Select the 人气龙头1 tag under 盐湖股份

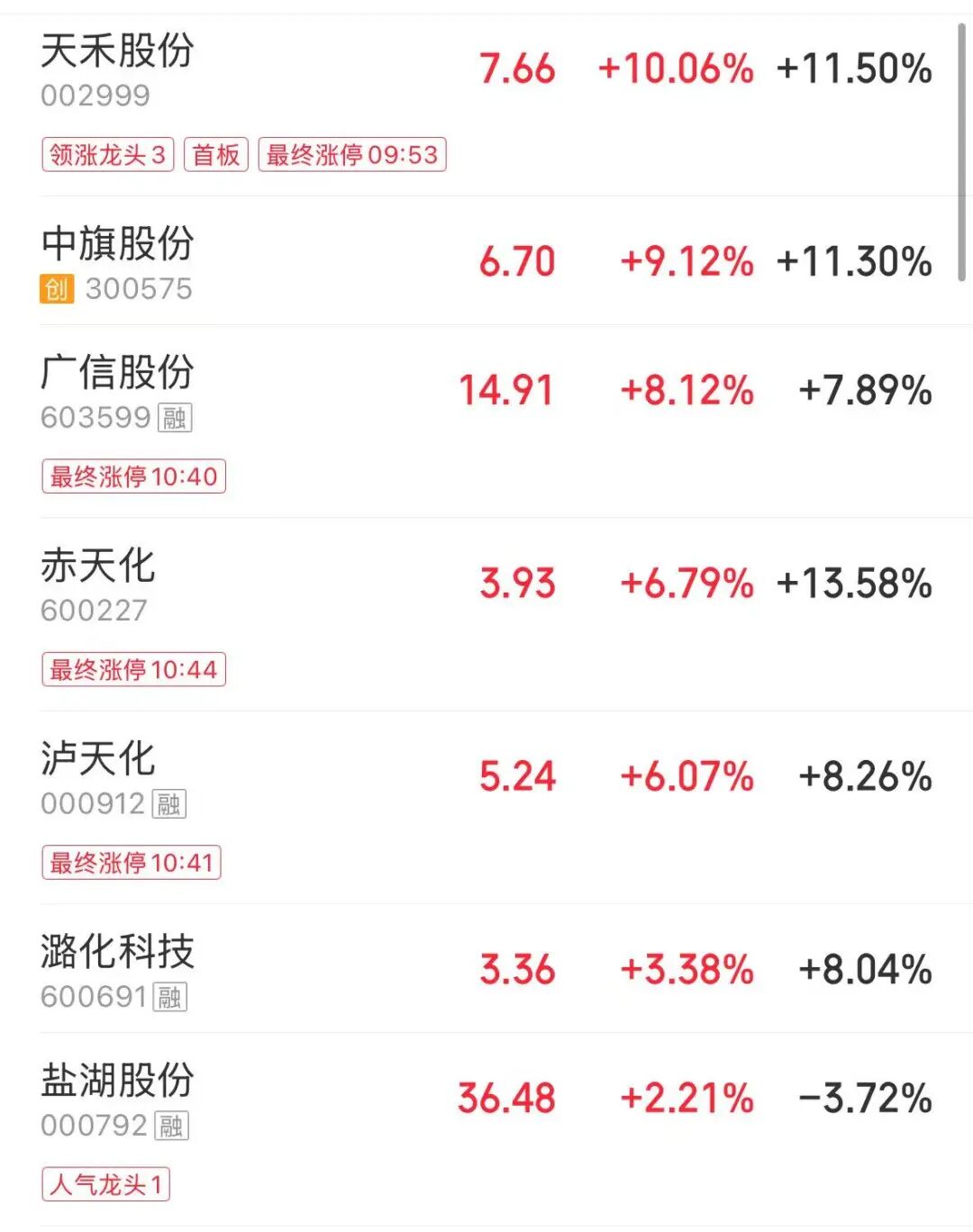(105, 1185)
